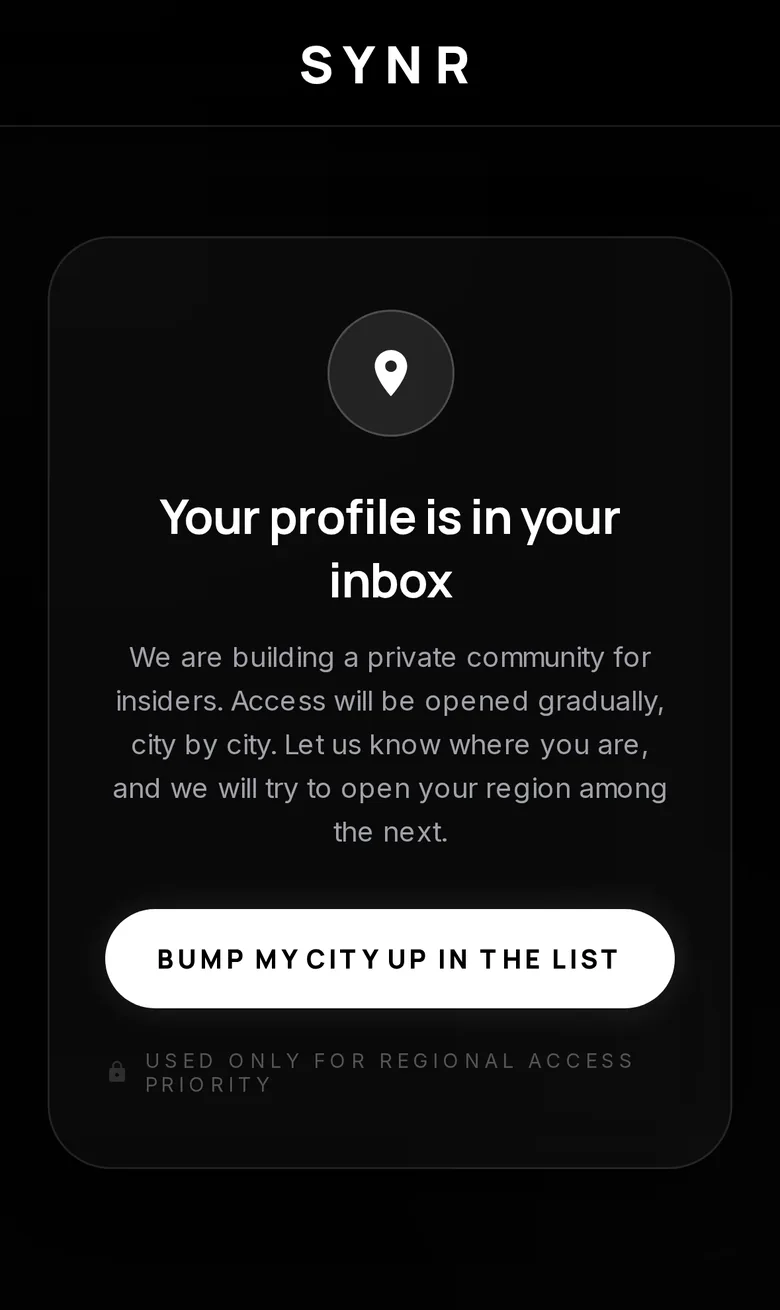
Task: Click the community description paragraph
Action: click(390, 743)
